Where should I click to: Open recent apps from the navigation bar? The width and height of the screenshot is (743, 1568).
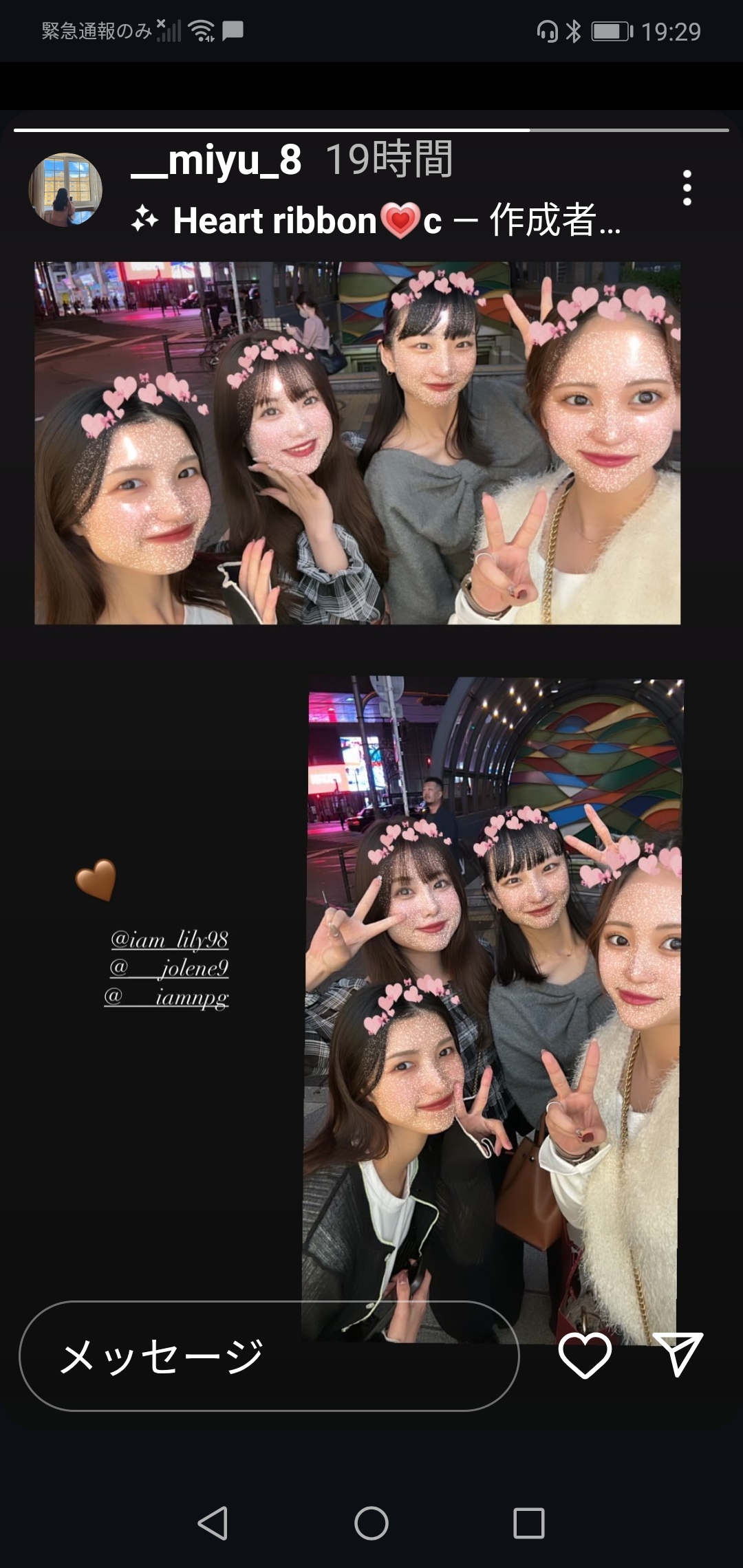(x=529, y=1523)
